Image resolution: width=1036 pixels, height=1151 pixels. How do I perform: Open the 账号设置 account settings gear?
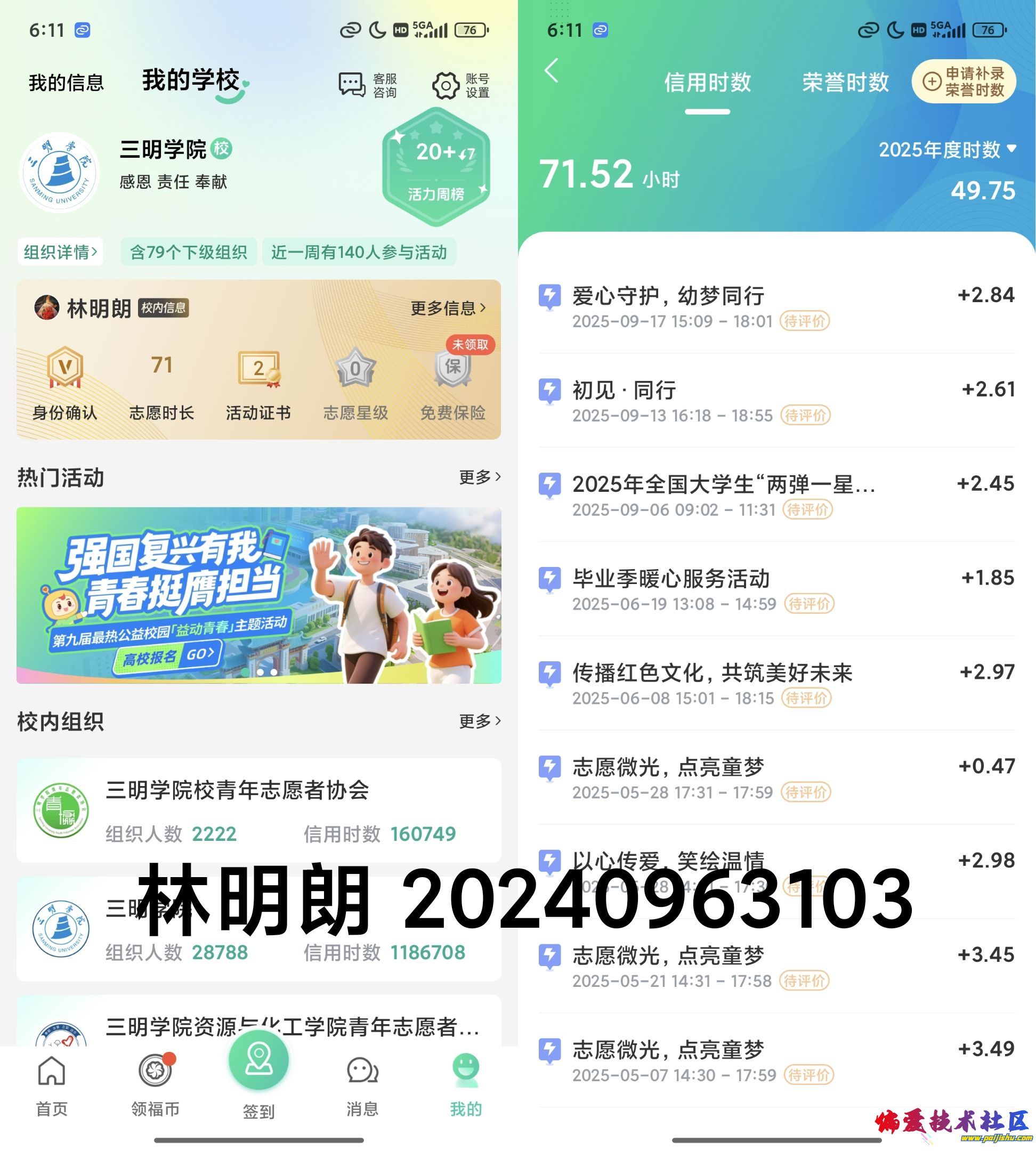pyautogui.click(x=445, y=85)
